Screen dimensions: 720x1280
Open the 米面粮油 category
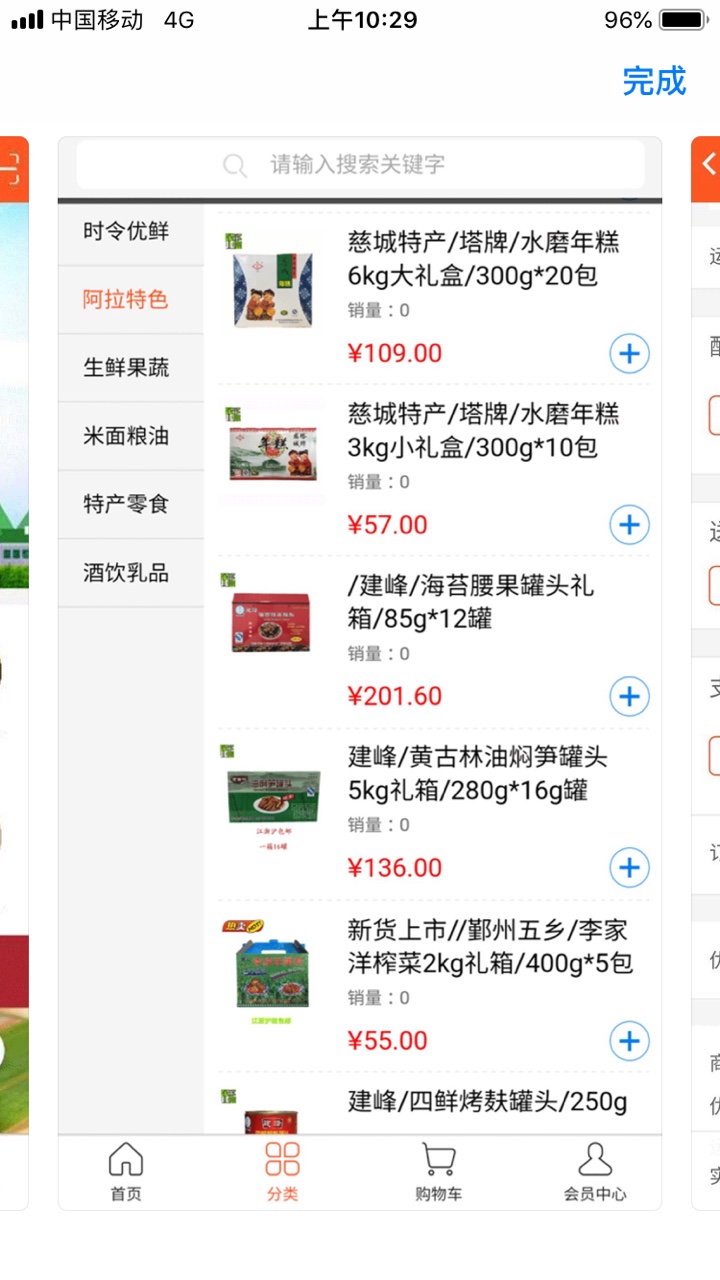pos(127,436)
